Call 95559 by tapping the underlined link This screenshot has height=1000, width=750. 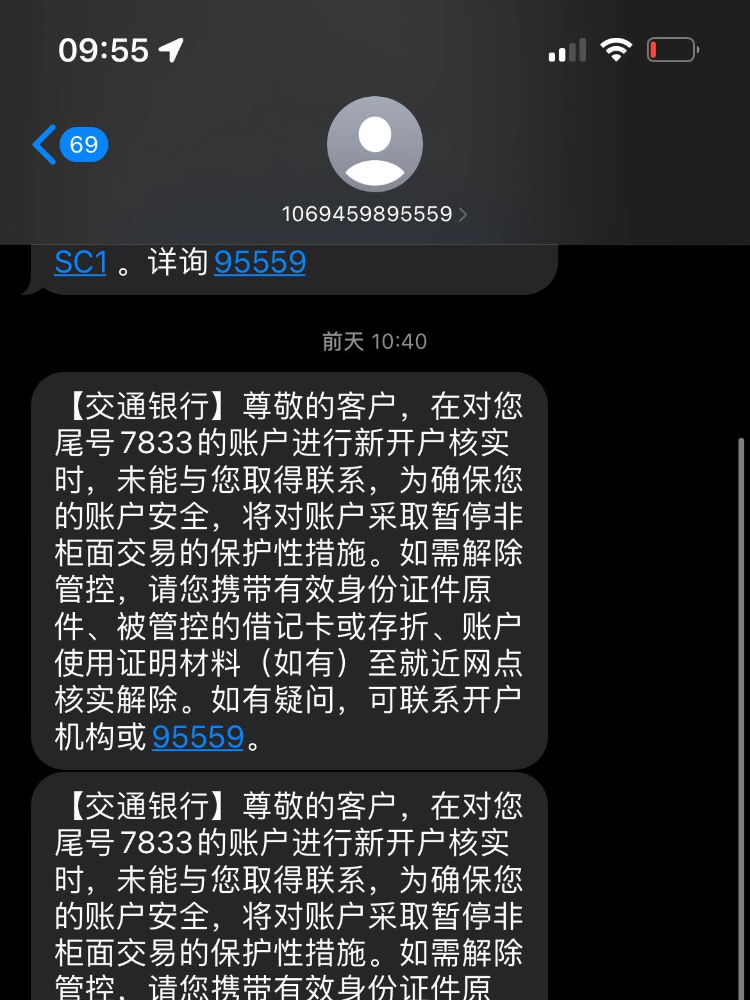point(198,737)
